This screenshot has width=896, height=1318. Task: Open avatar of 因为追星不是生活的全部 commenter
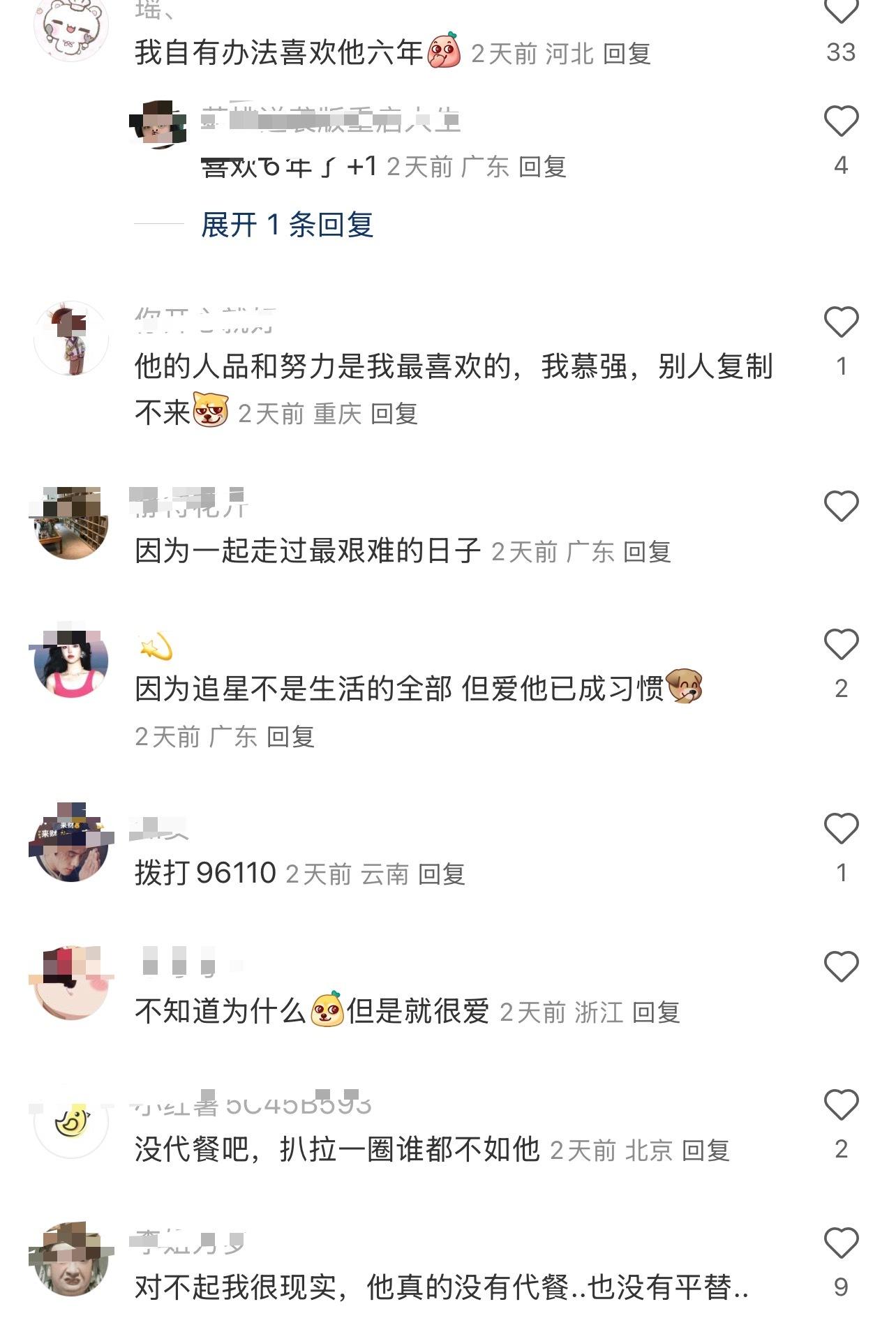[x=71, y=661]
